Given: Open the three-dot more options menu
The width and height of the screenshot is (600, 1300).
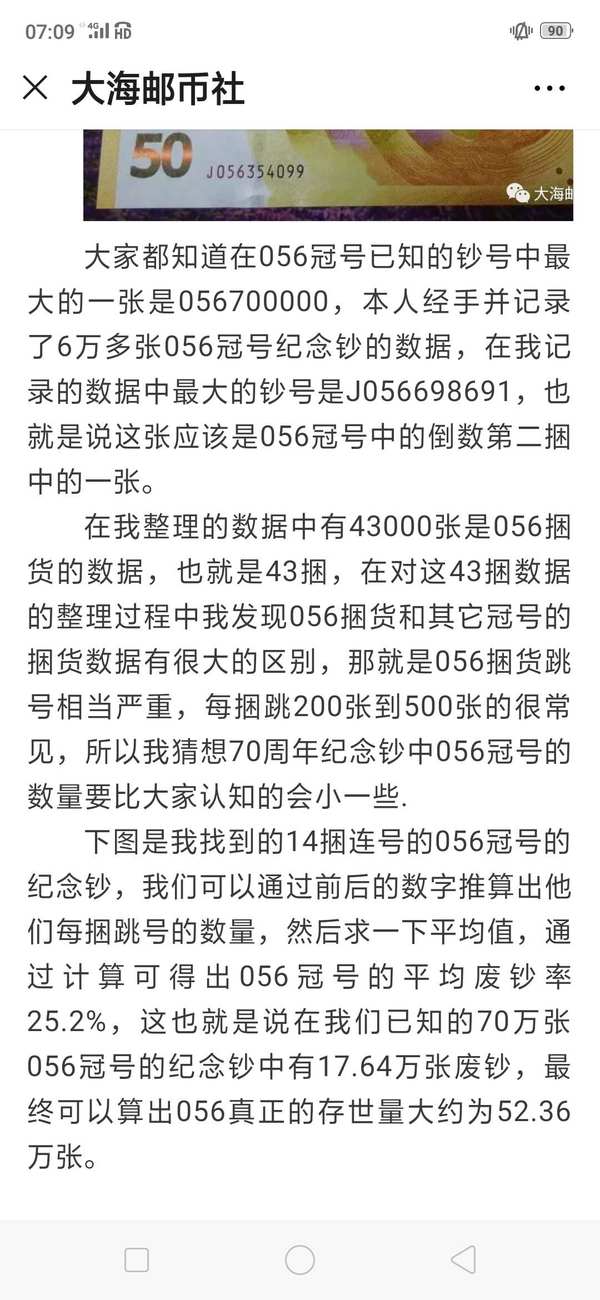Looking at the screenshot, I should [550, 89].
